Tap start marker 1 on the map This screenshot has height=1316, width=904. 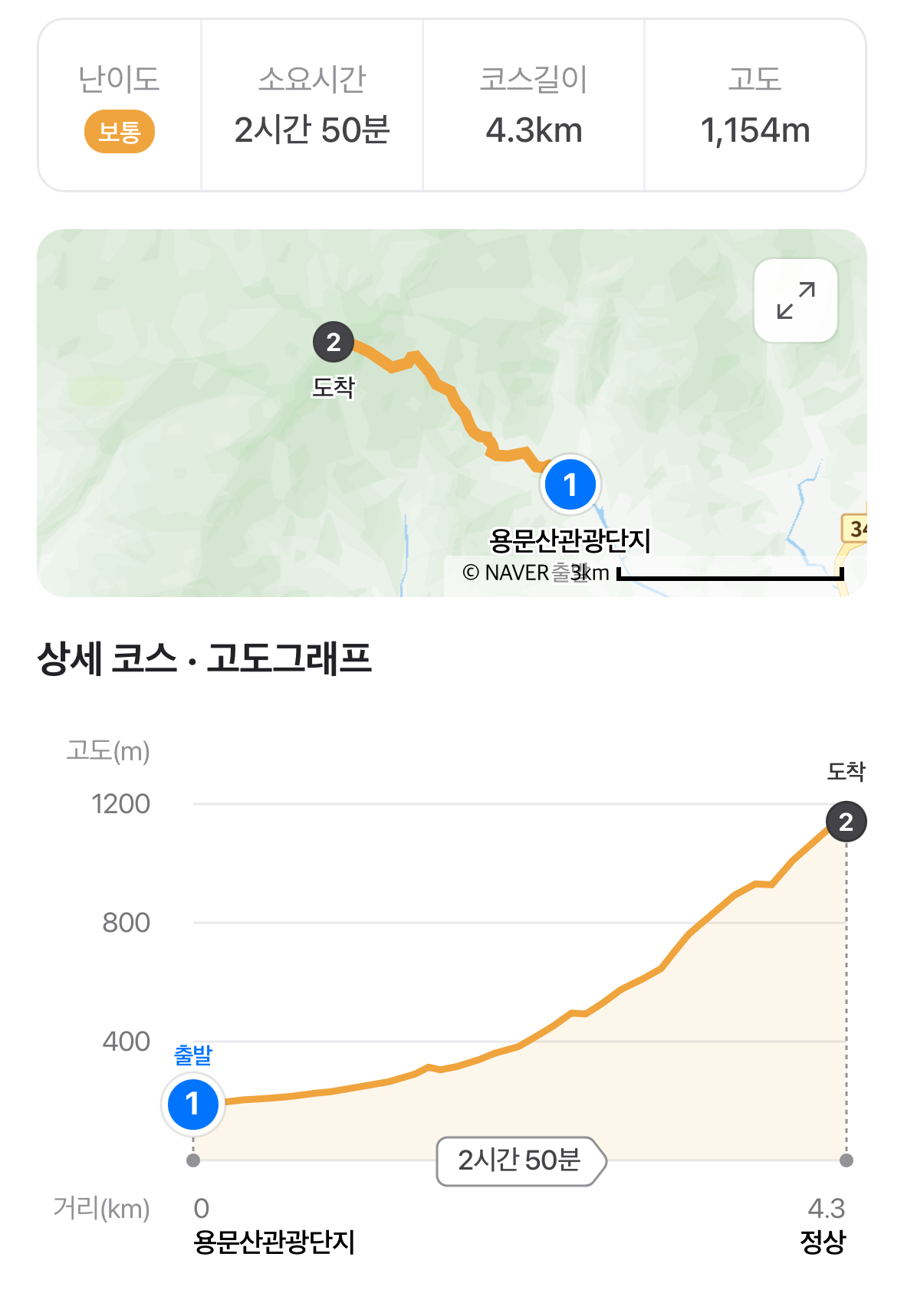coord(570,484)
